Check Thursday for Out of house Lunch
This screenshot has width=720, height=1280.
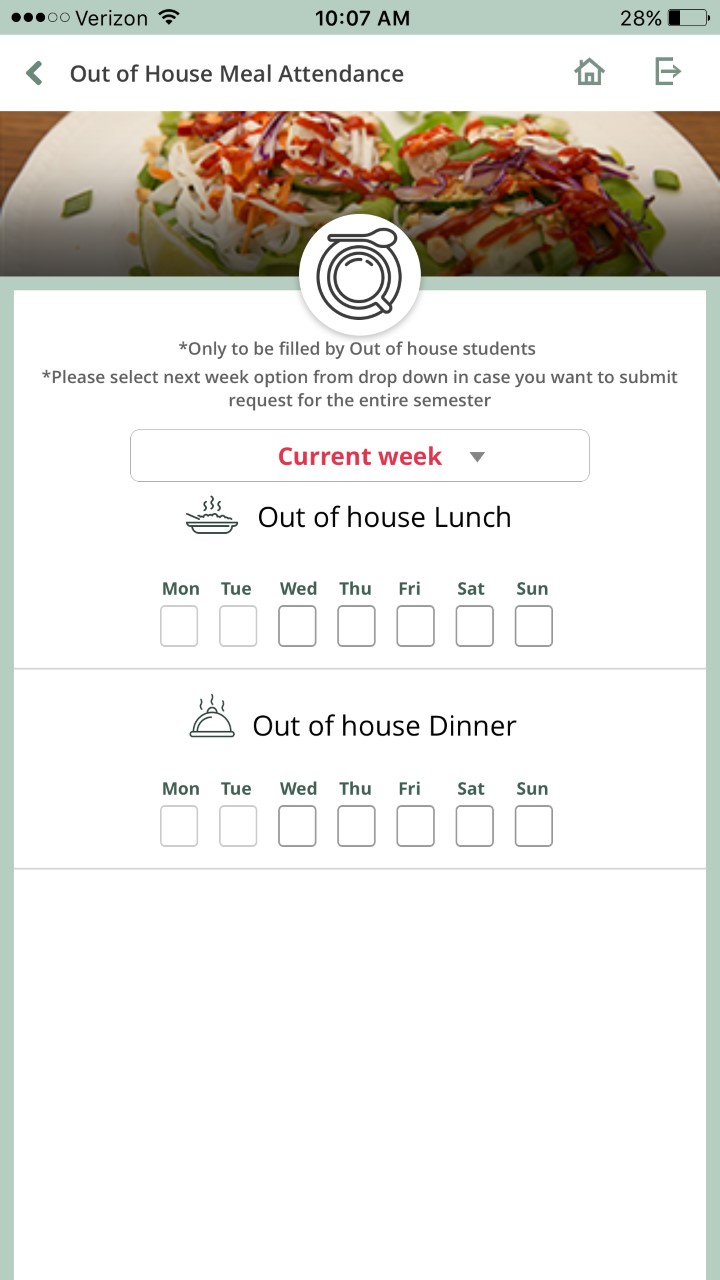[356, 625]
